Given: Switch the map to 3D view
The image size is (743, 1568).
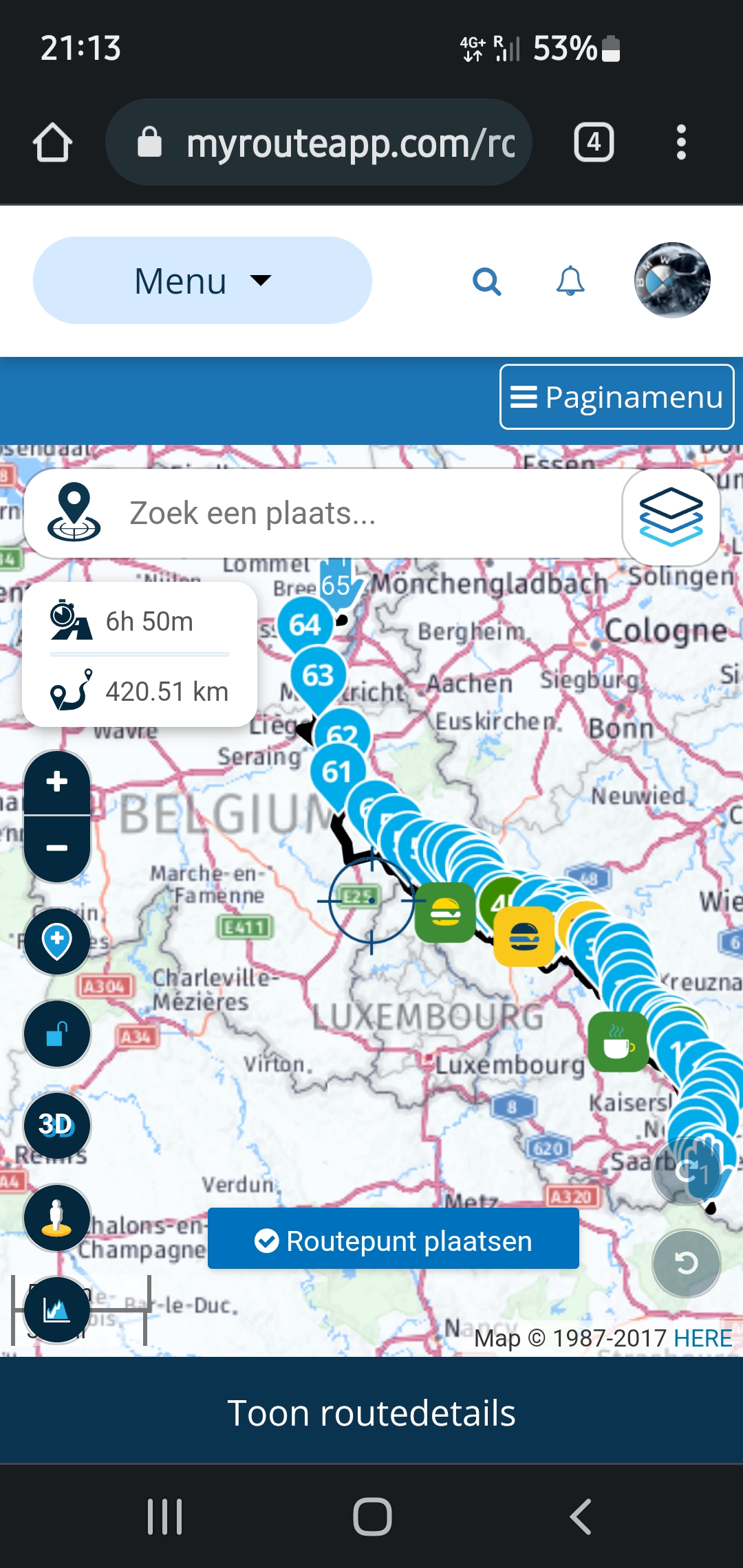Looking at the screenshot, I should tap(57, 1125).
